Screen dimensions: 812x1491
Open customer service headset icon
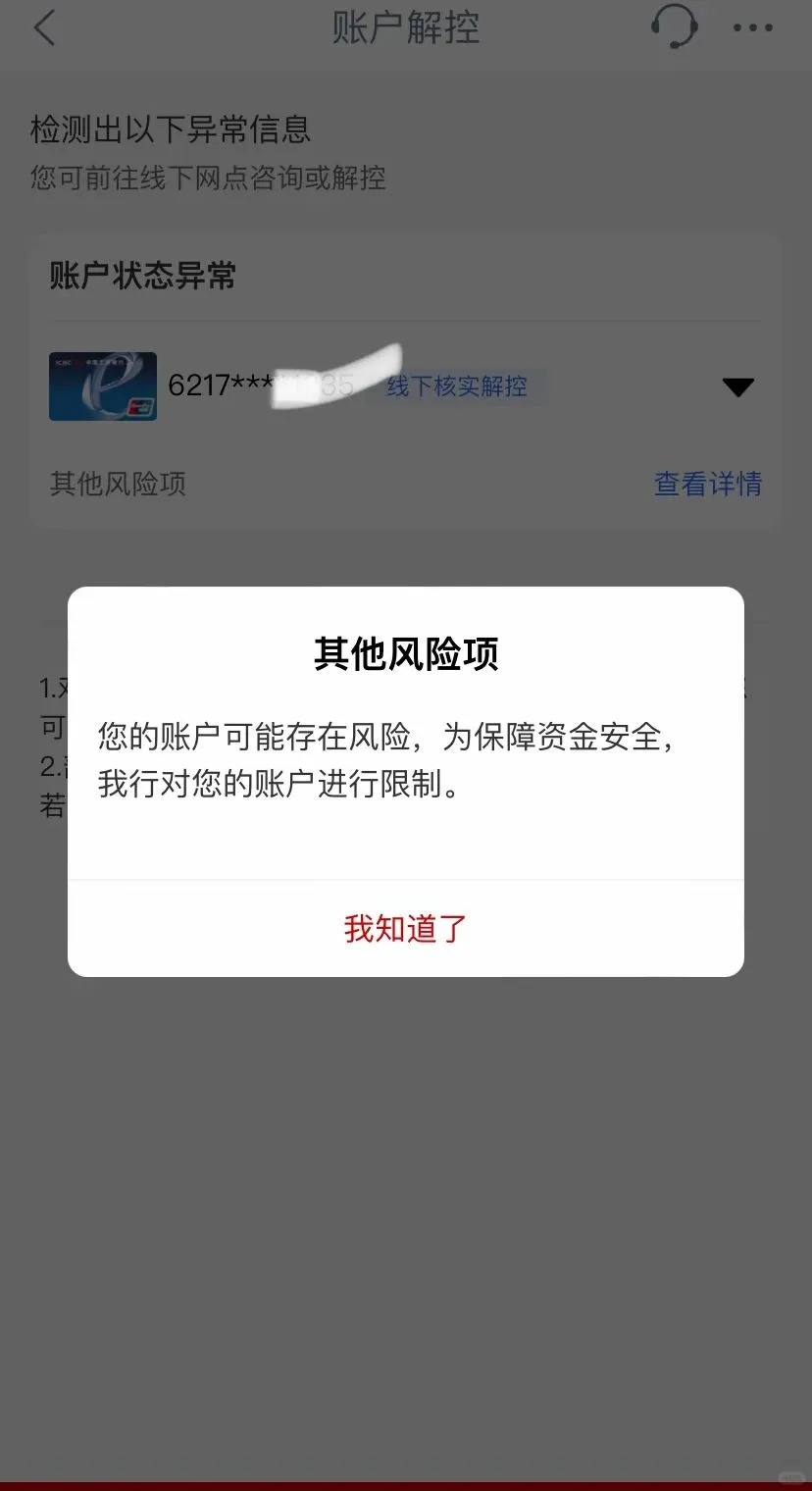675,26
